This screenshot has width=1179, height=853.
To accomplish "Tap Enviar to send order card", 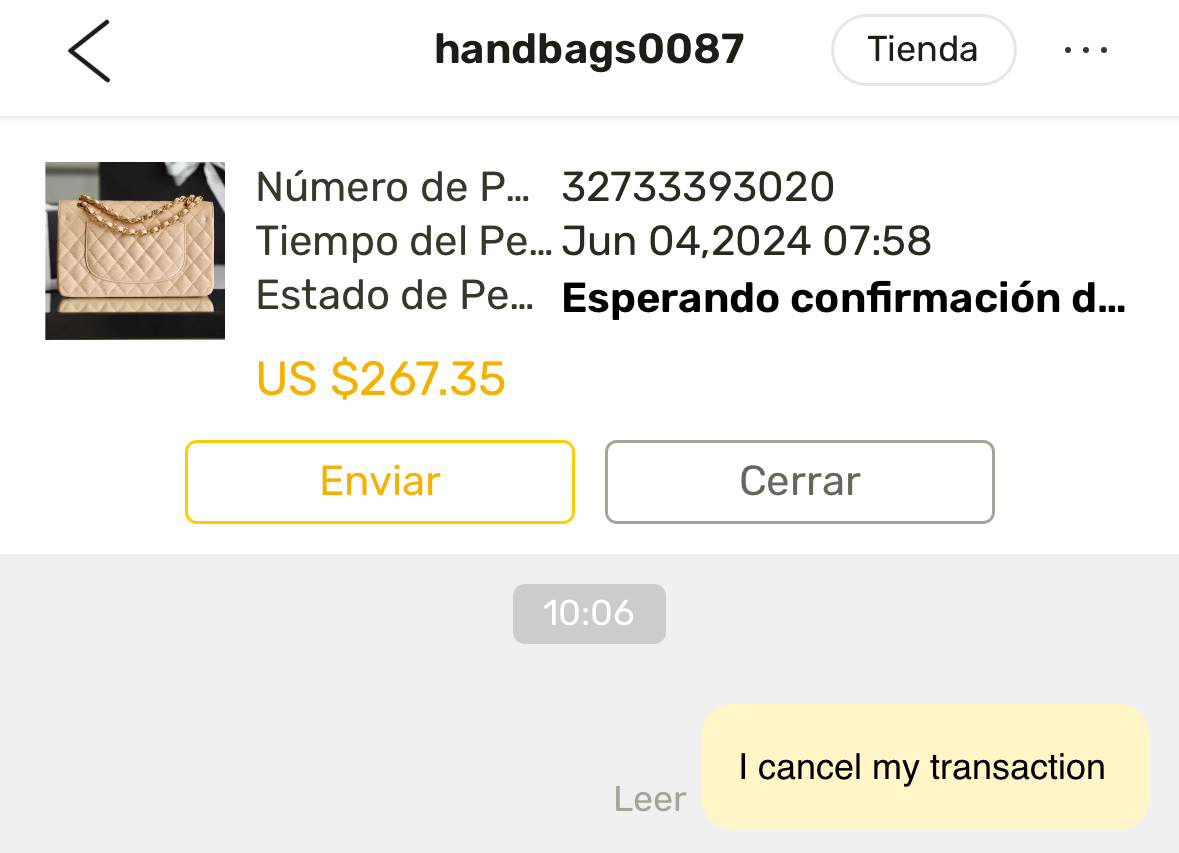I will pyautogui.click(x=380, y=482).
